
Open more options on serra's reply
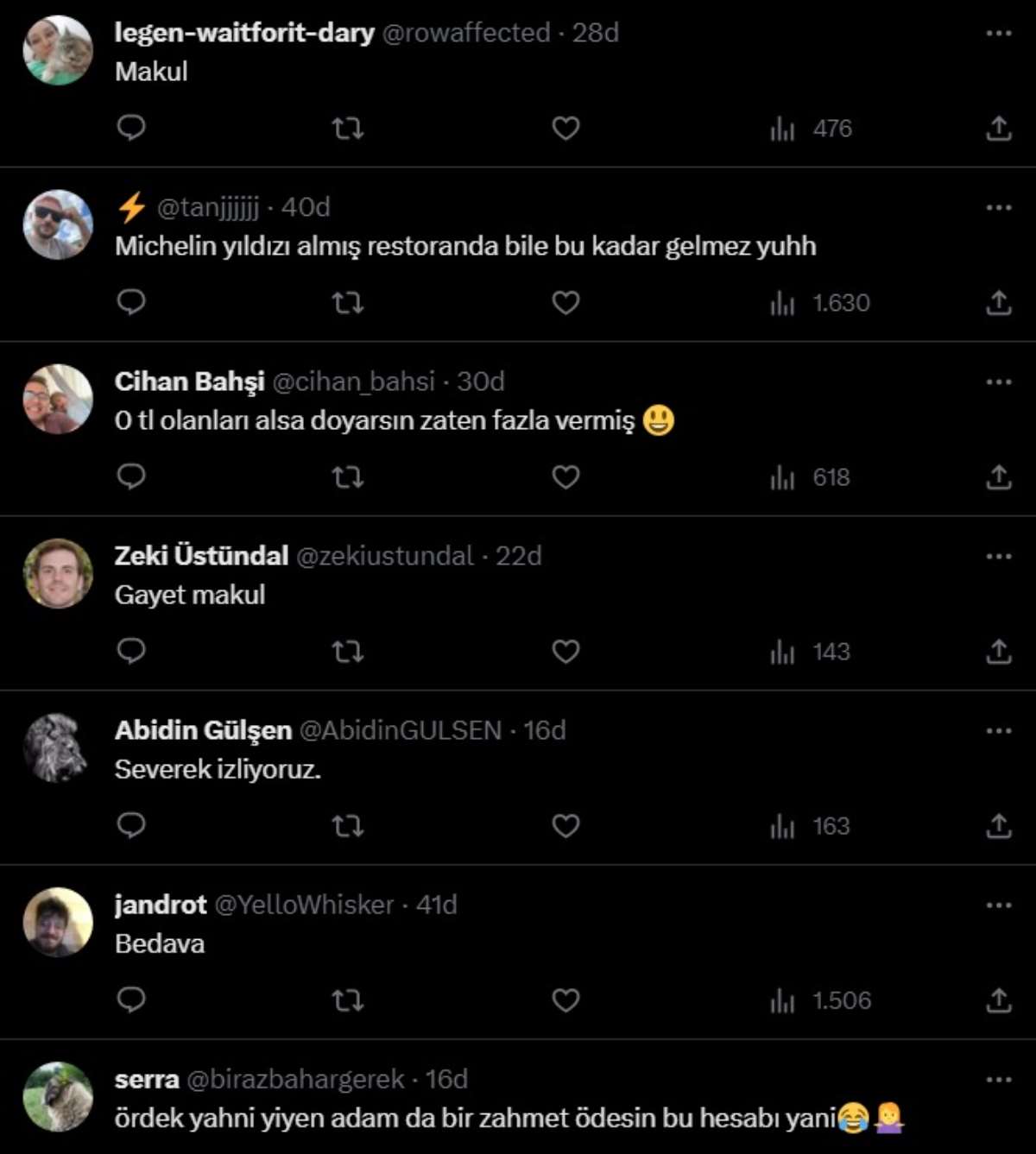tap(998, 1080)
